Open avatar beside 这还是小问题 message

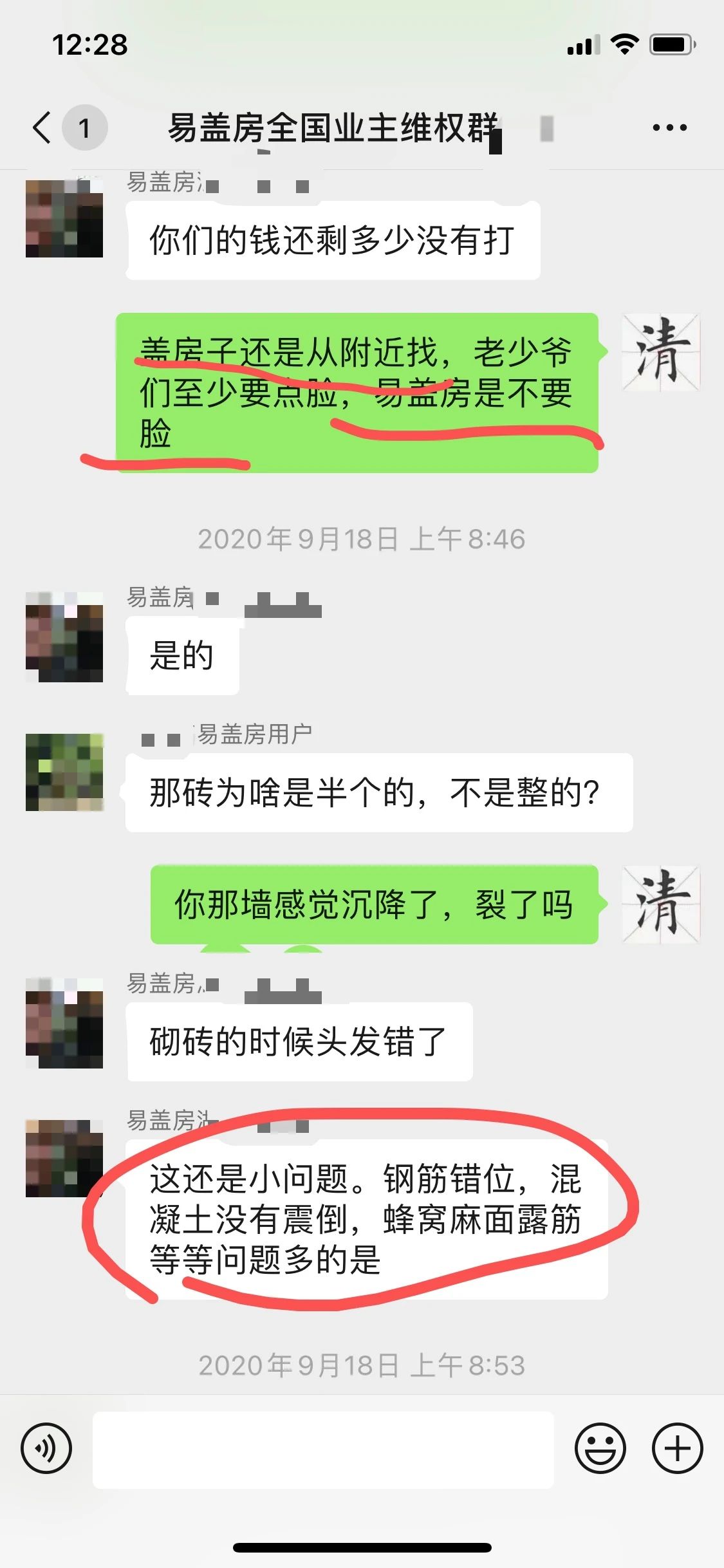[x=64, y=1158]
